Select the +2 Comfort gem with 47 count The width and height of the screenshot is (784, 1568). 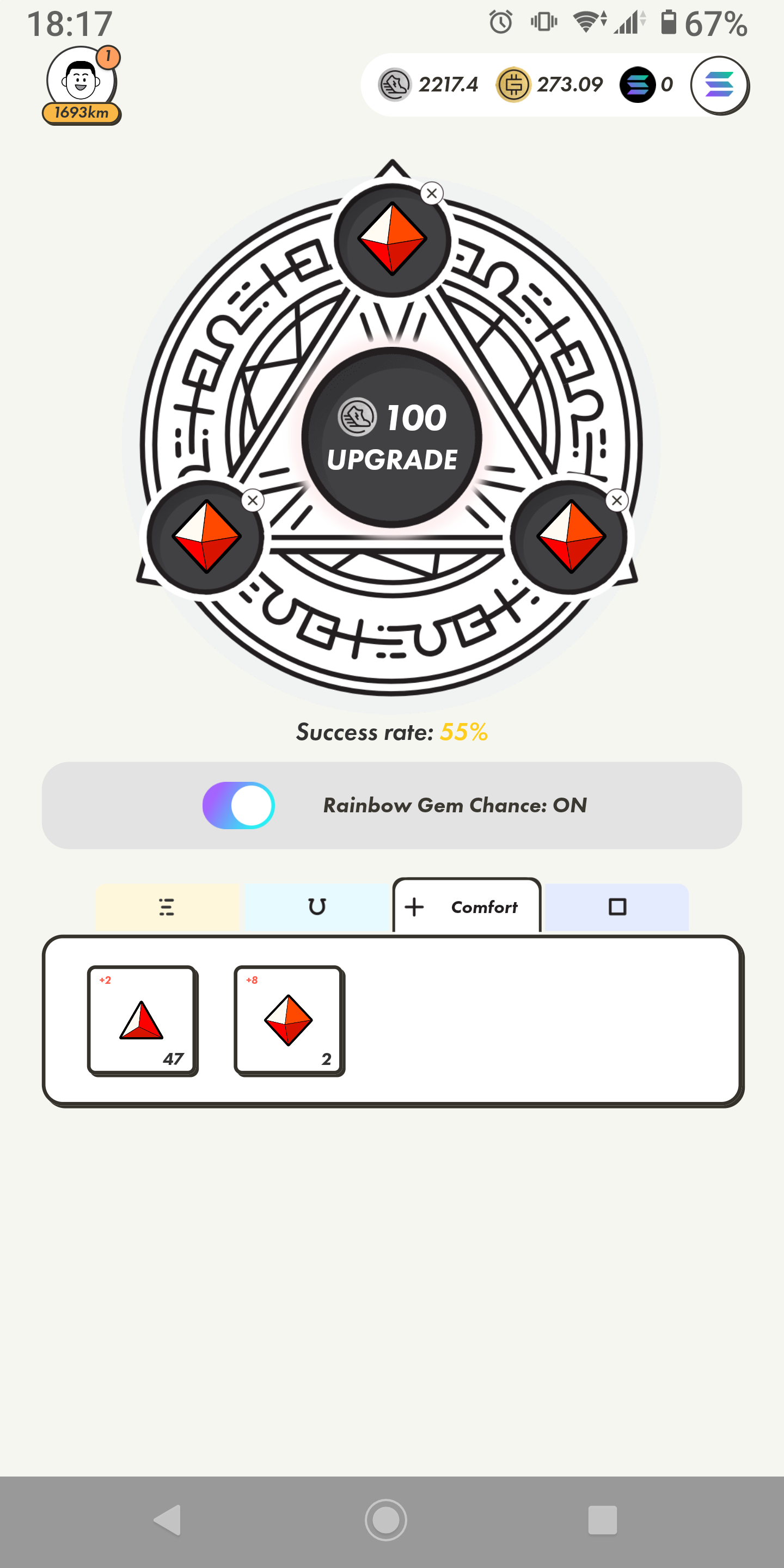tap(143, 1020)
